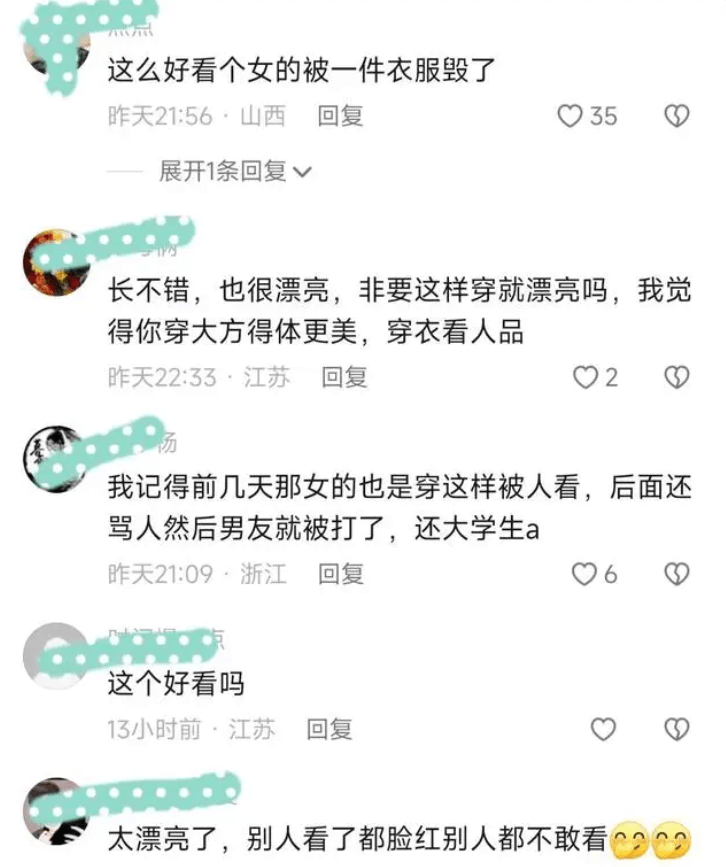Like the Zhejiang comment with 6 likes
The width and height of the screenshot is (726, 867).
click(584, 574)
